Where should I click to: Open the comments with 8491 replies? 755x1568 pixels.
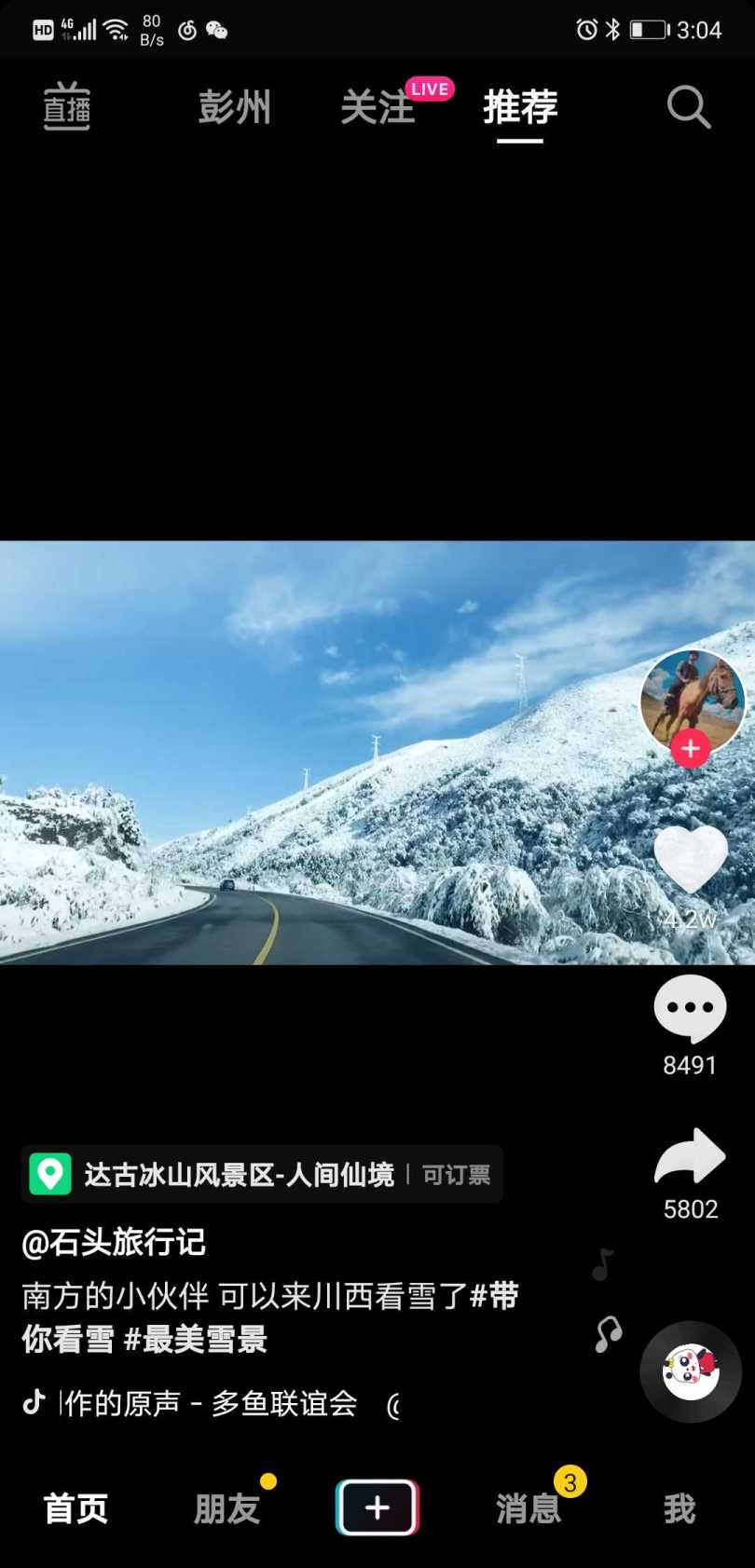pos(690,1009)
